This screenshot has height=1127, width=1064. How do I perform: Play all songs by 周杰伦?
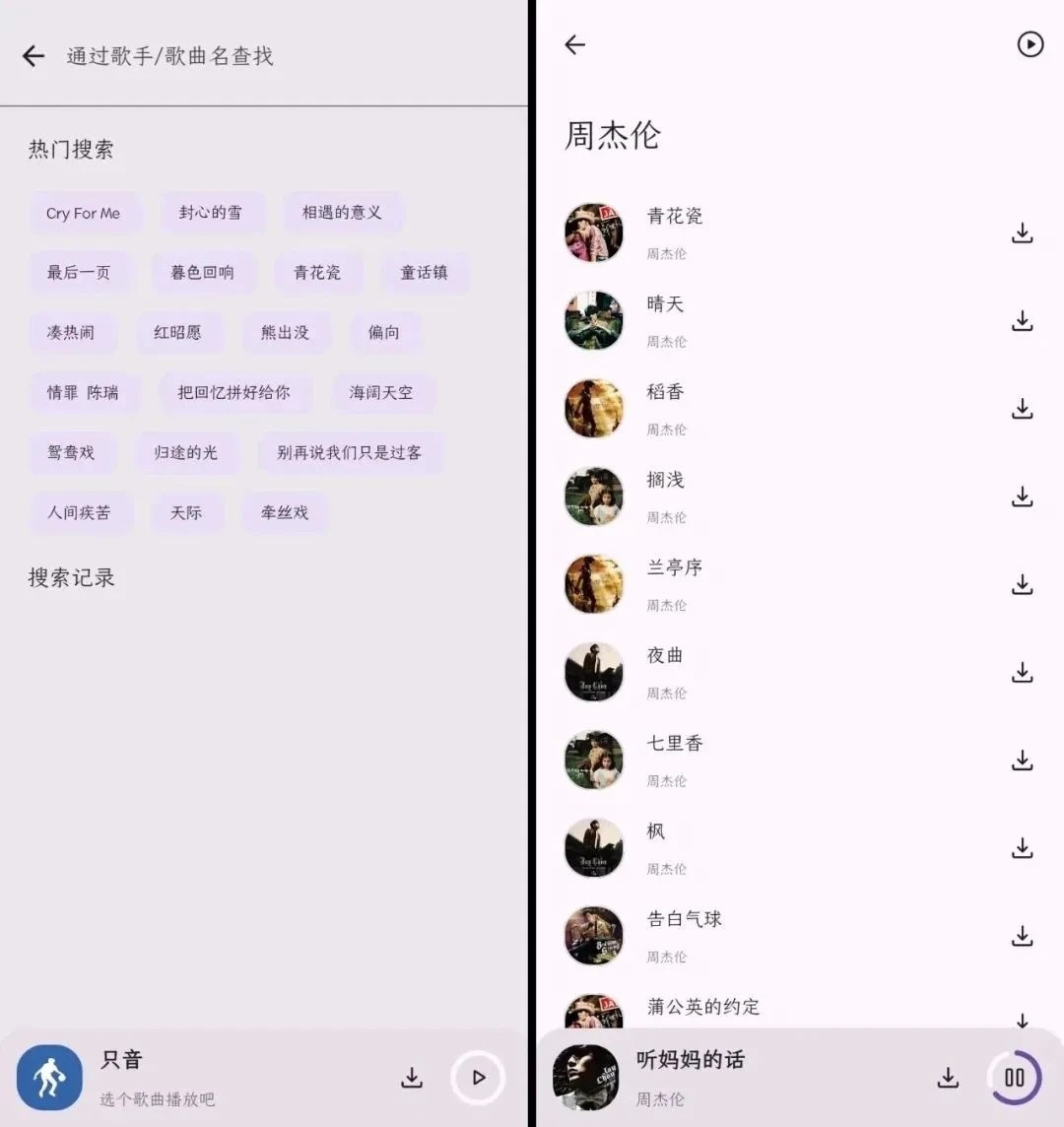1030,44
